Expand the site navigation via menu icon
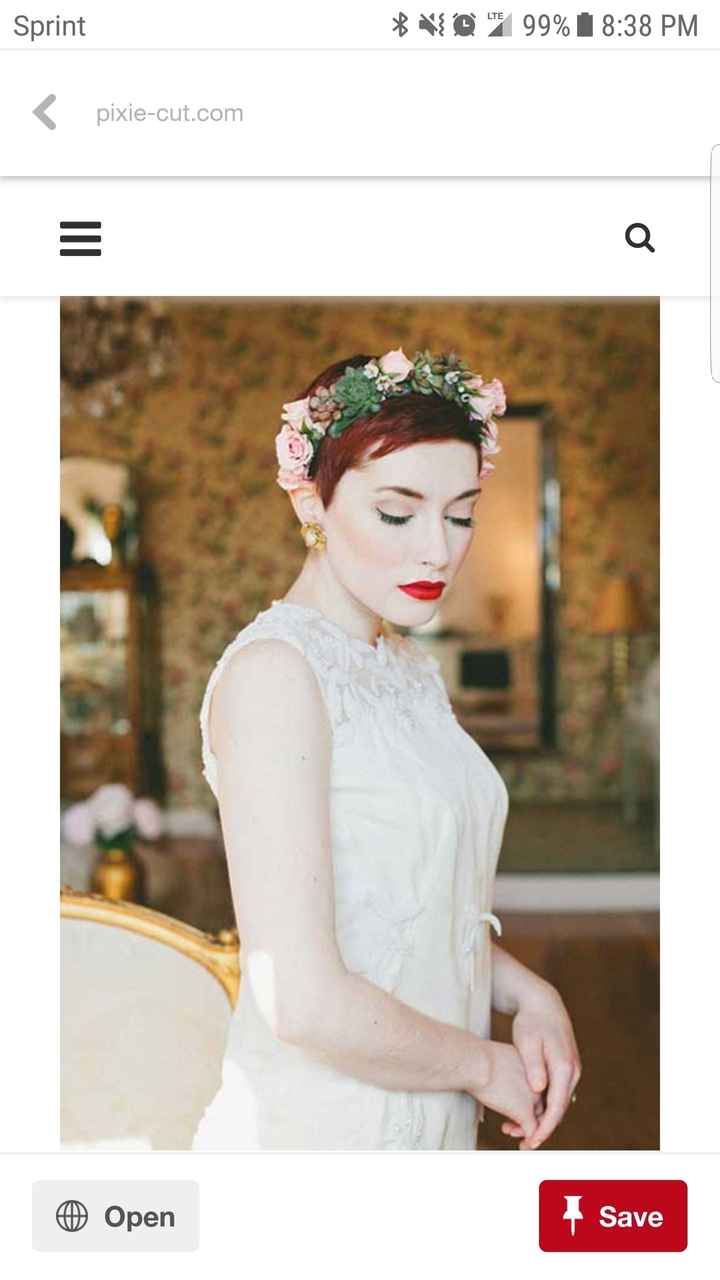Screen dimensions: 720x1280 point(80,238)
